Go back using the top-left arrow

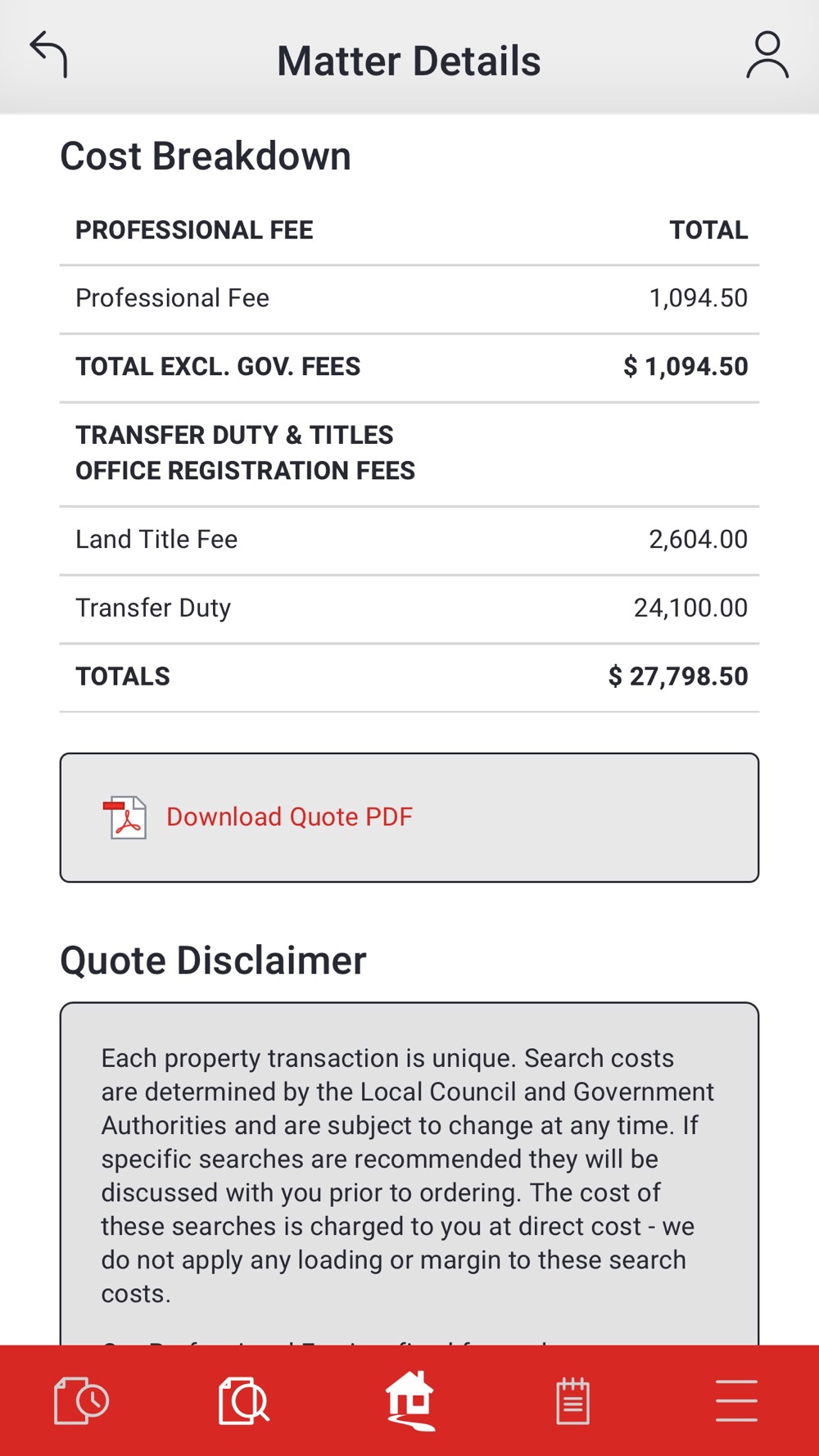(x=48, y=55)
